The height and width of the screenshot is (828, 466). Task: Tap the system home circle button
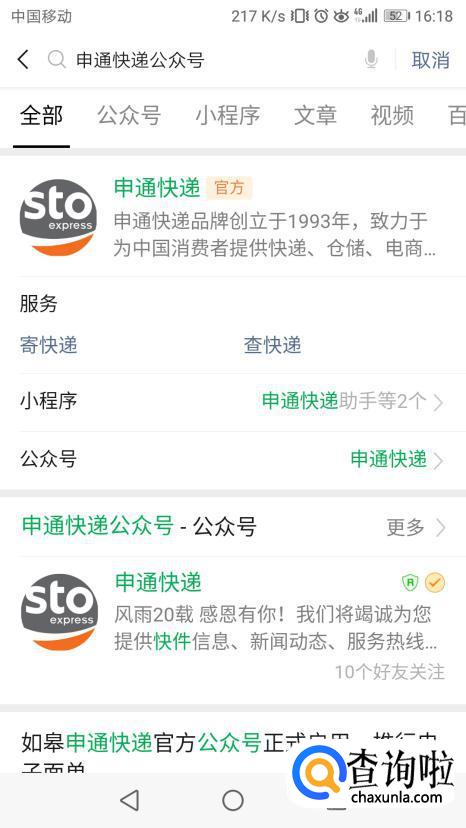233,800
